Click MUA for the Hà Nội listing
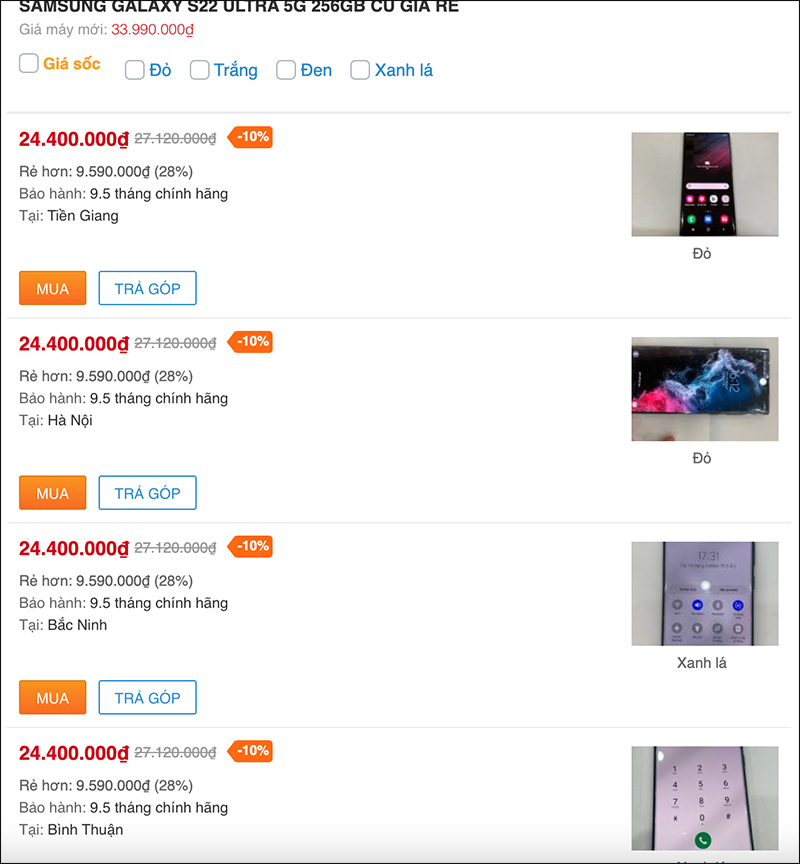The height and width of the screenshot is (864, 800). [52, 492]
